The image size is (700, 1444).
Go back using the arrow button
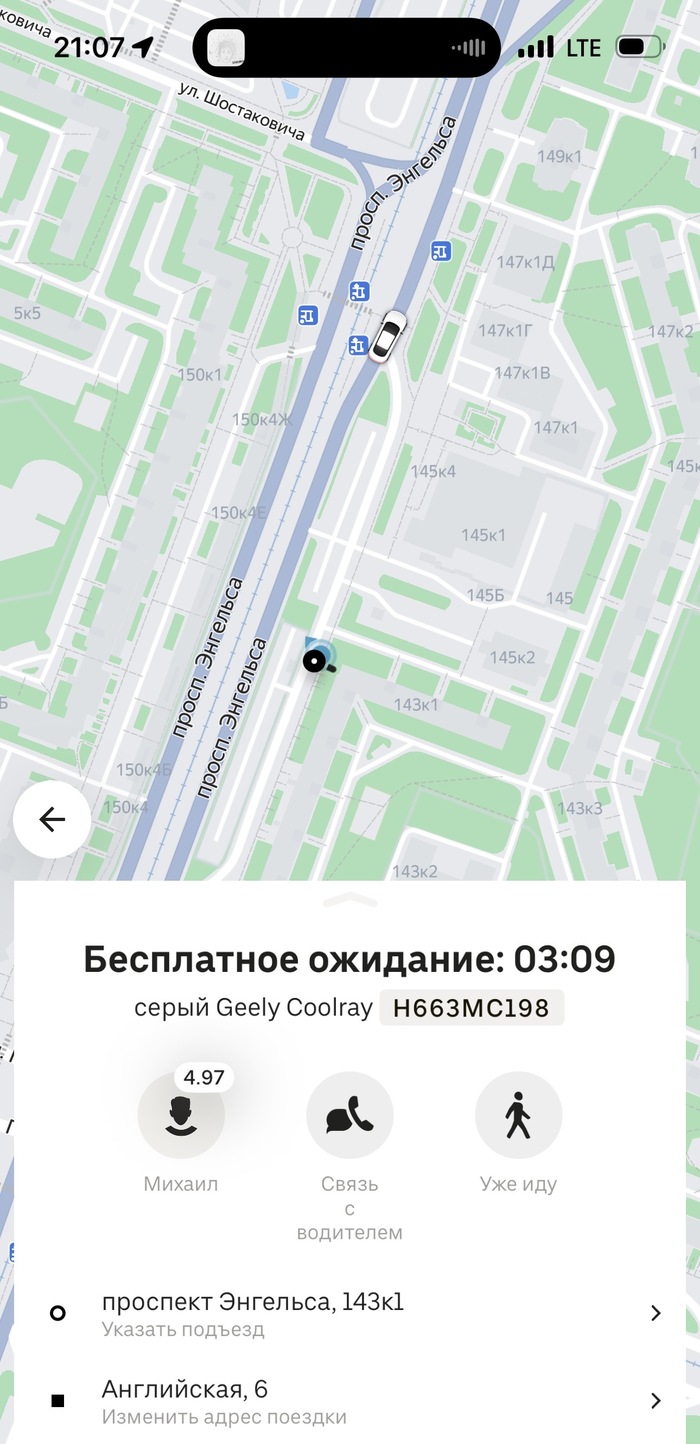pyautogui.click(x=52, y=820)
